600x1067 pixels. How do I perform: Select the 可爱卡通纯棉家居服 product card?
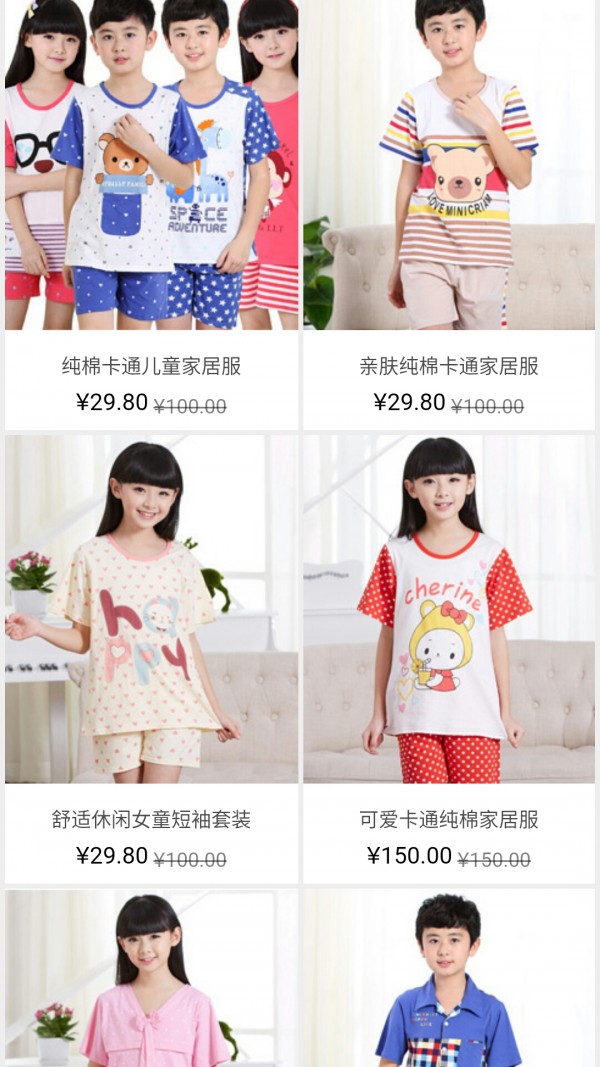pos(449,650)
